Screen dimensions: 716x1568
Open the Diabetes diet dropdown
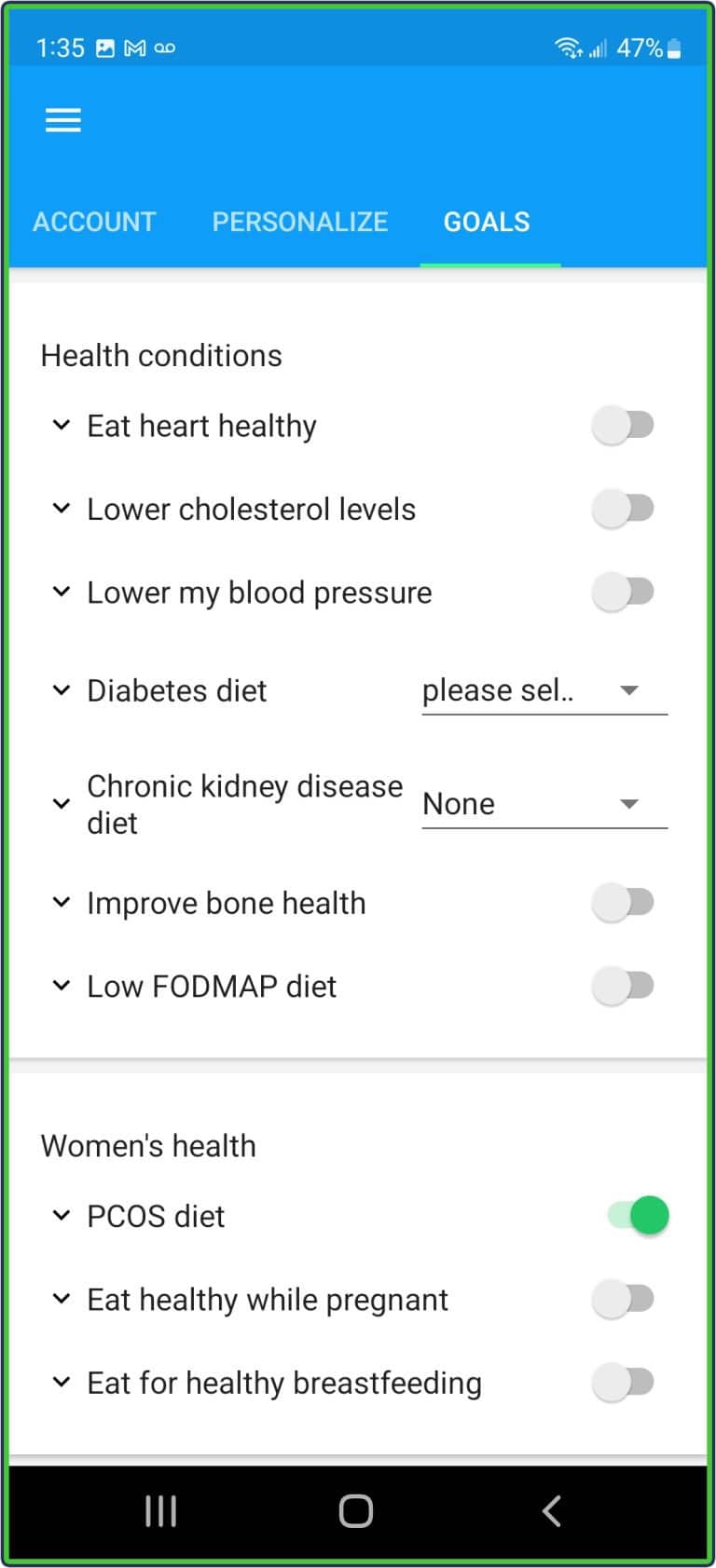(544, 690)
